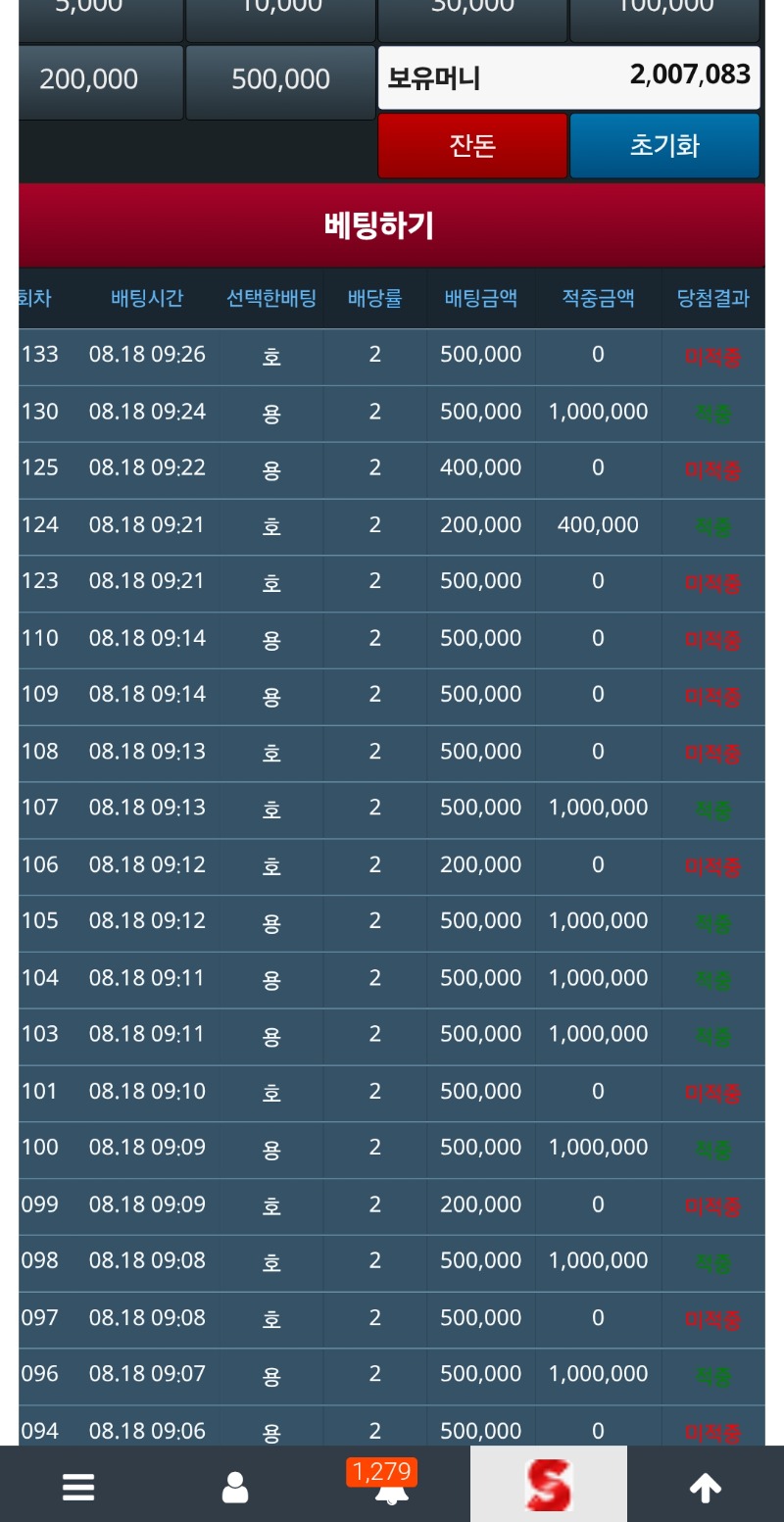The height and width of the screenshot is (1522, 784).
Task: Open the hamburger menu
Action: tap(78, 1487)
